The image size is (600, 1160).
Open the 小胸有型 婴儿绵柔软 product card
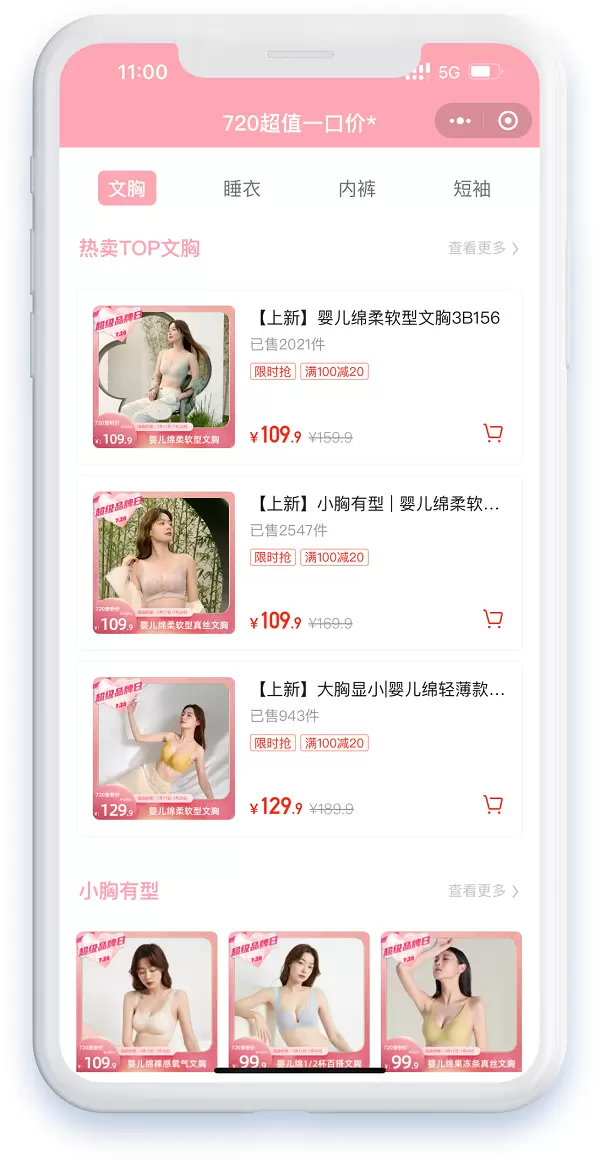coord(374,504)
